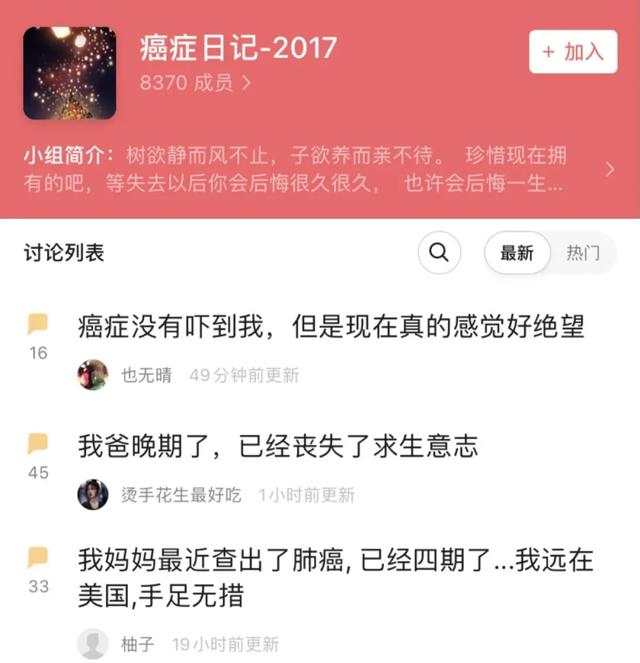Join the 癌症日记-2017 group
The width and height of the screenshot is (640, 663).
573,53
